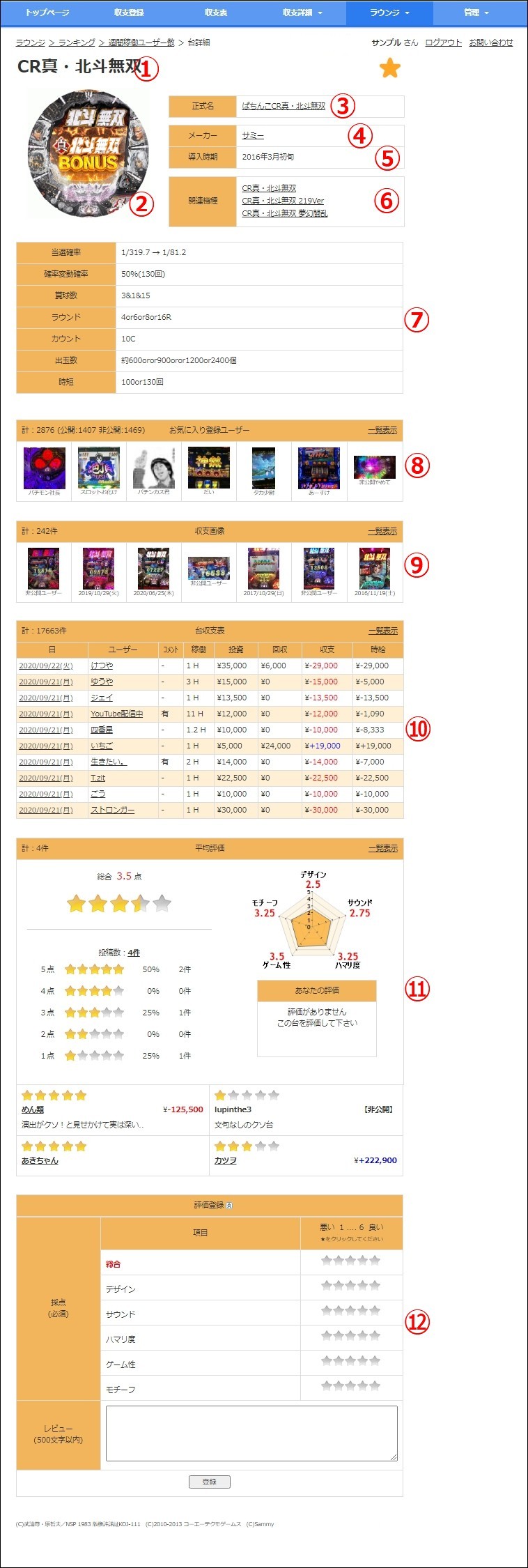Toggle the favorite star for this machine
Viewport: 528px width, 1568px height.
389,68
